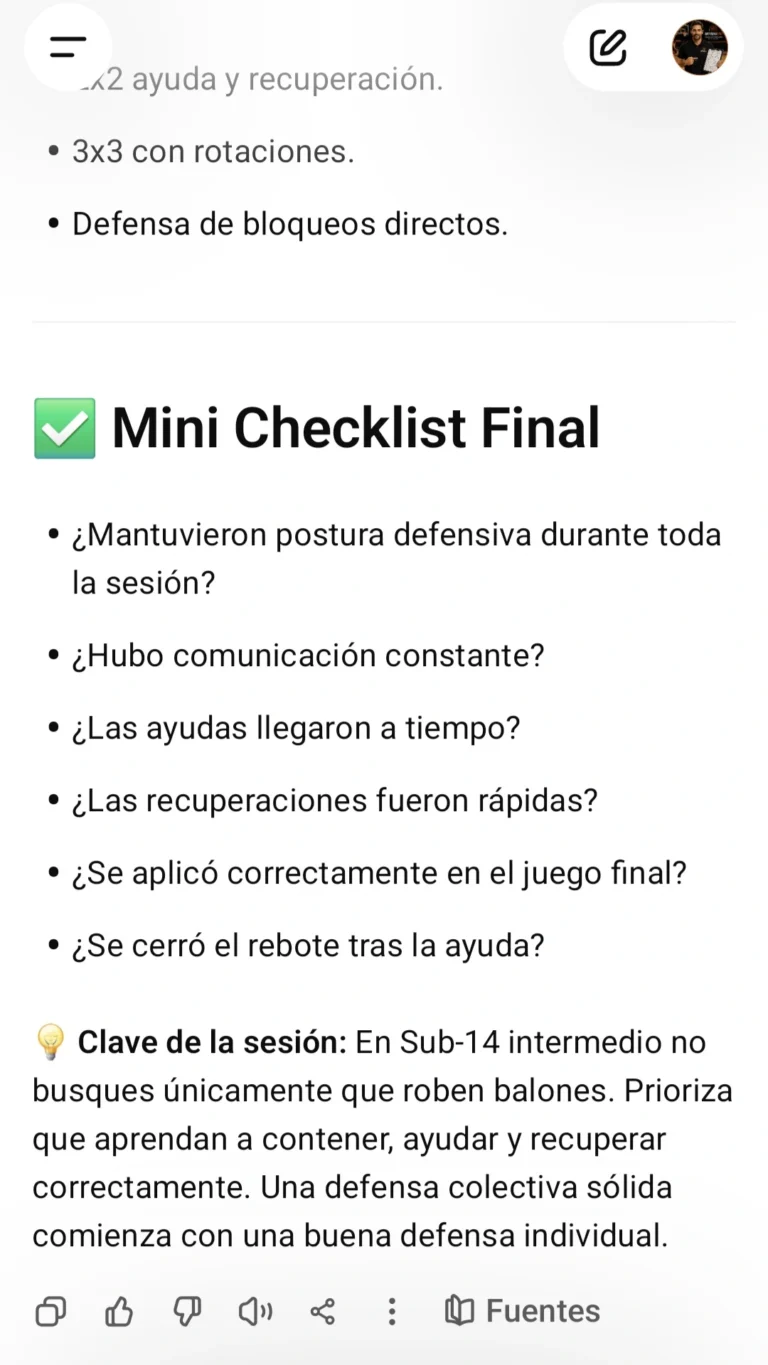The image size is (768, 1365).
Task: Start a new chat
Action: [607, 47]
